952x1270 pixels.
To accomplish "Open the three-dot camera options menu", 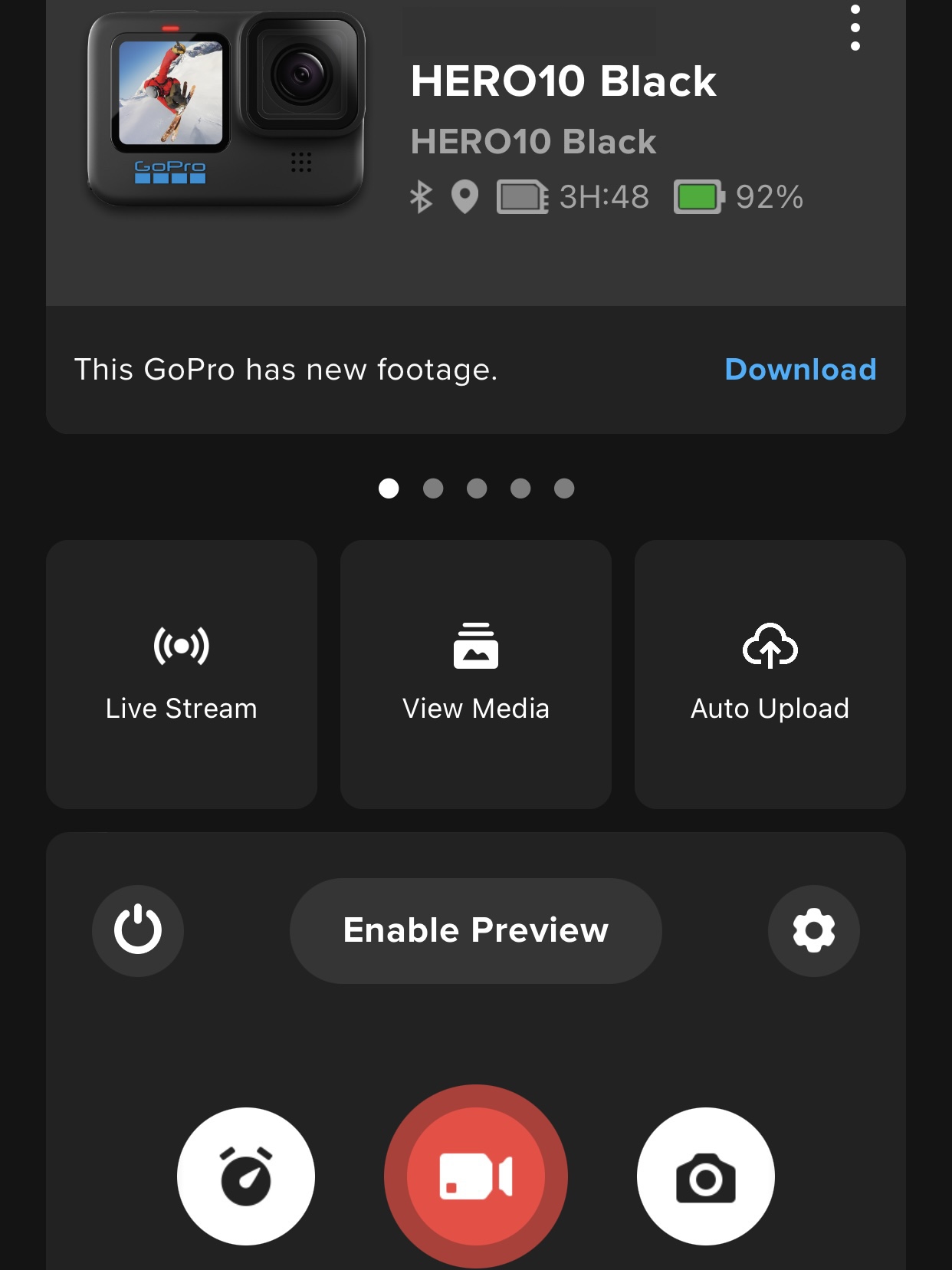I will (x=855, y=28).
